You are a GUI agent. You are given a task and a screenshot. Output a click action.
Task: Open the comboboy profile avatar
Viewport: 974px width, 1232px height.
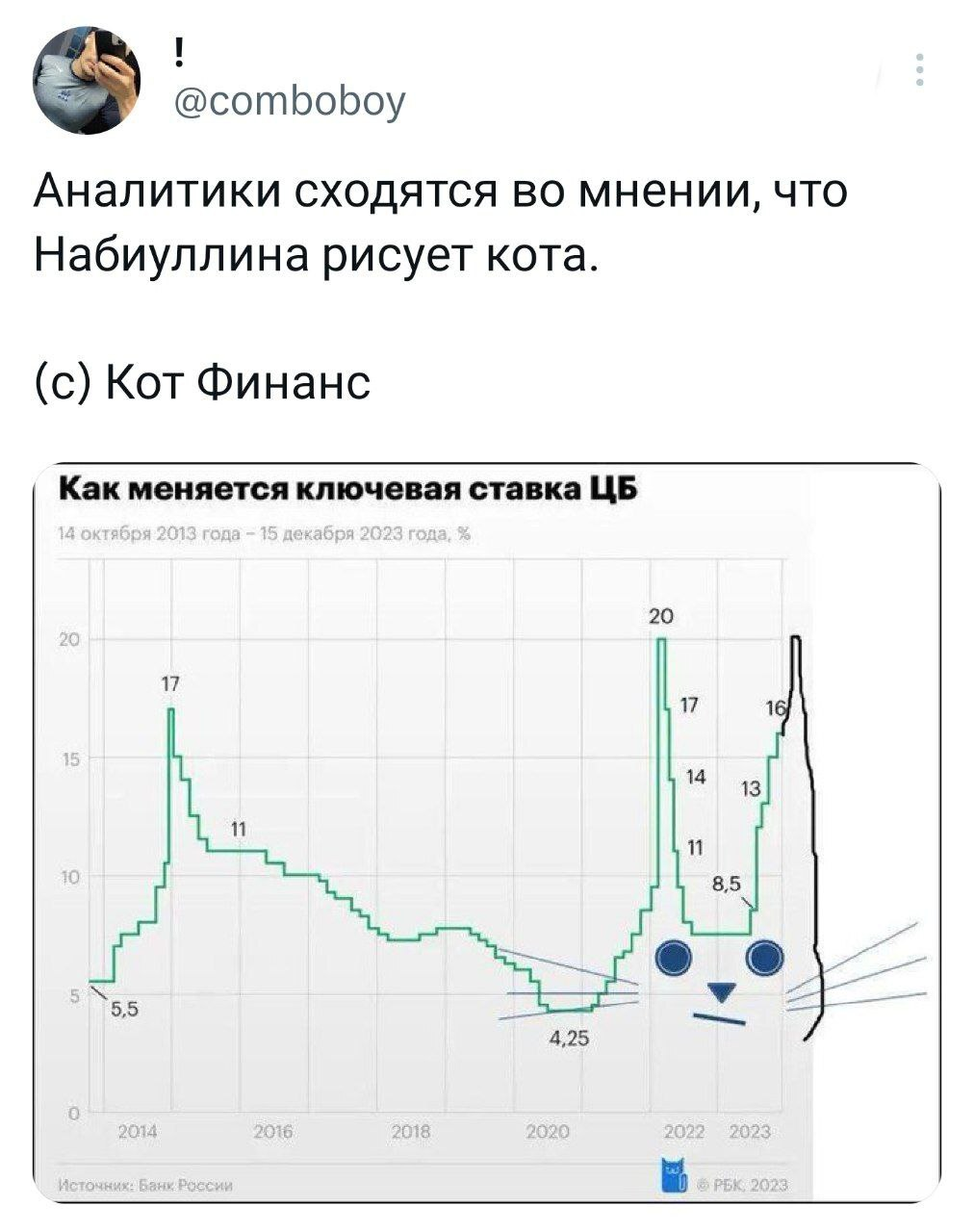coord(87,79)
